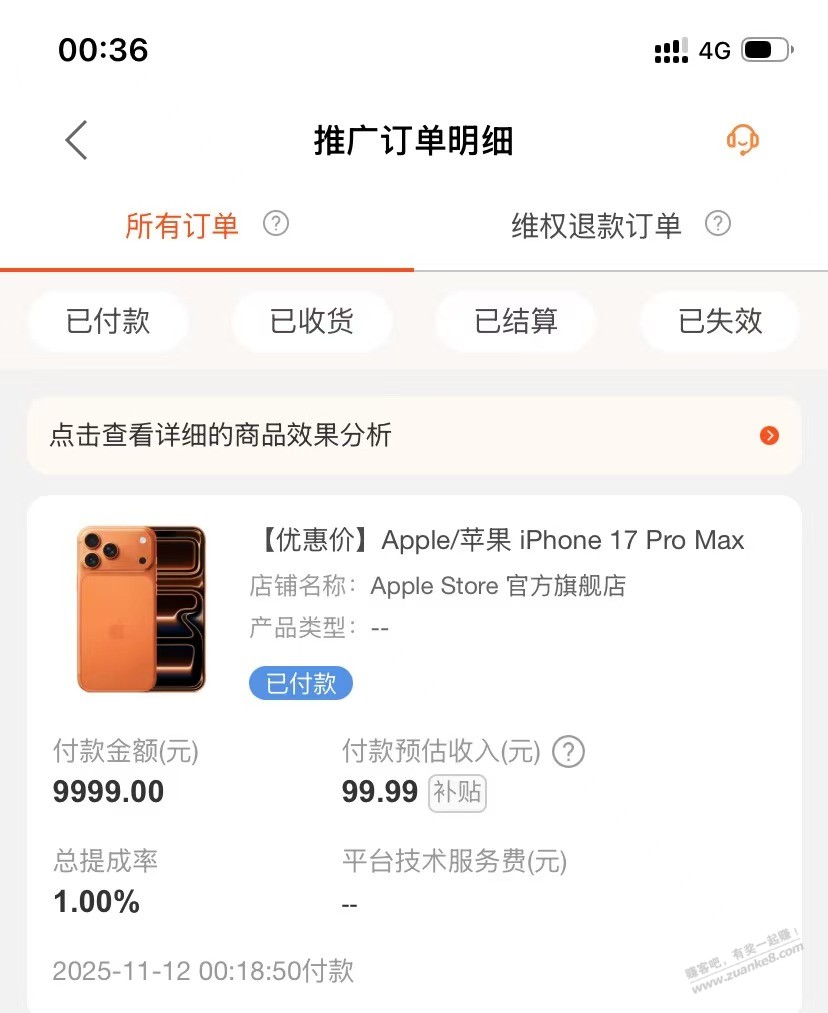Filter orders by 已付款
Image resolution: width=828 pixels, height=1013 pixels.
tap(108, 321)
